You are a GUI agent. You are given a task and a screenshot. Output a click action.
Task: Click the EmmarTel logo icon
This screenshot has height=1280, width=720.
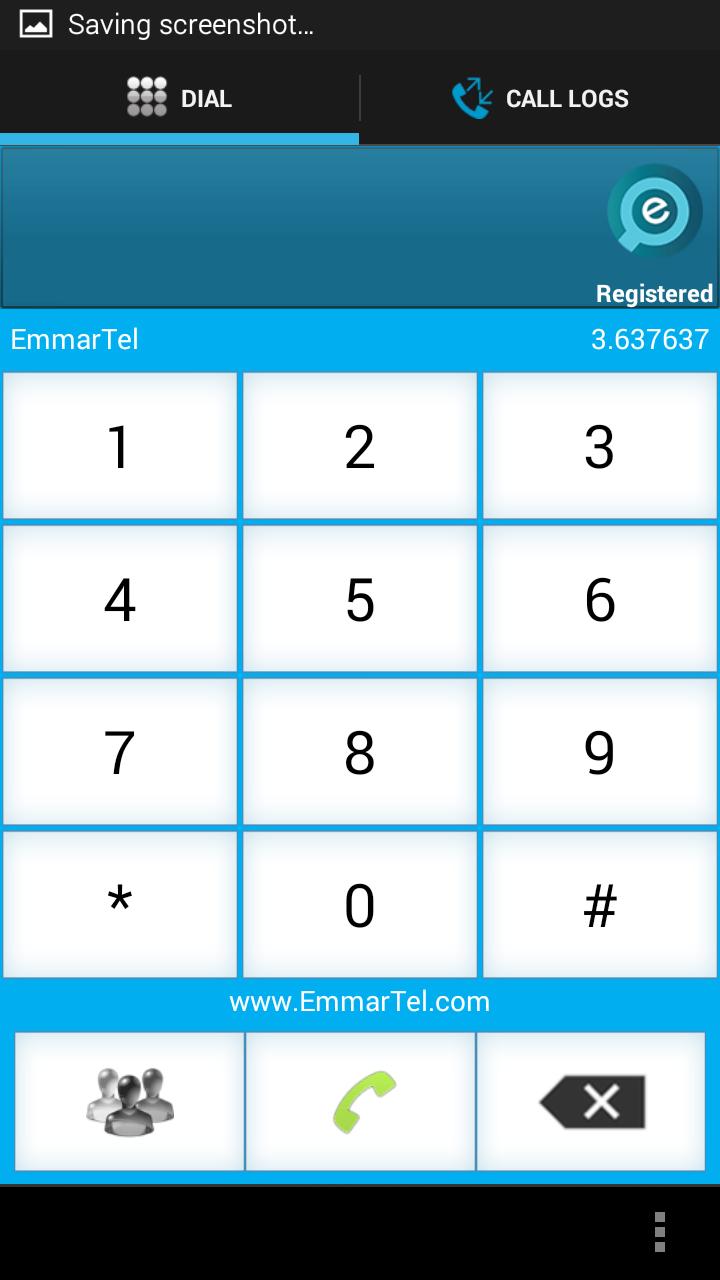pos(654,212)
